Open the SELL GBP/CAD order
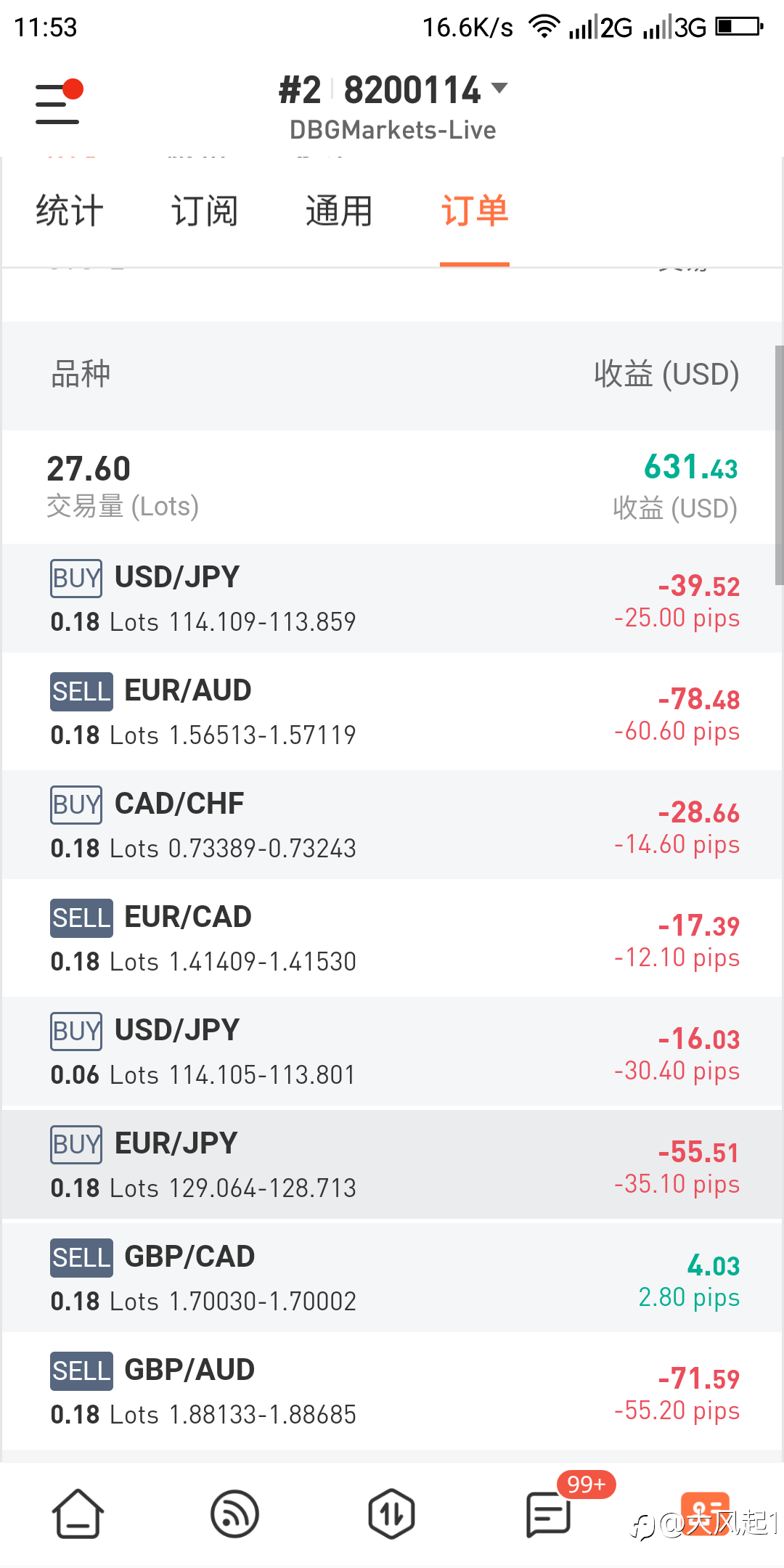 392,1278
